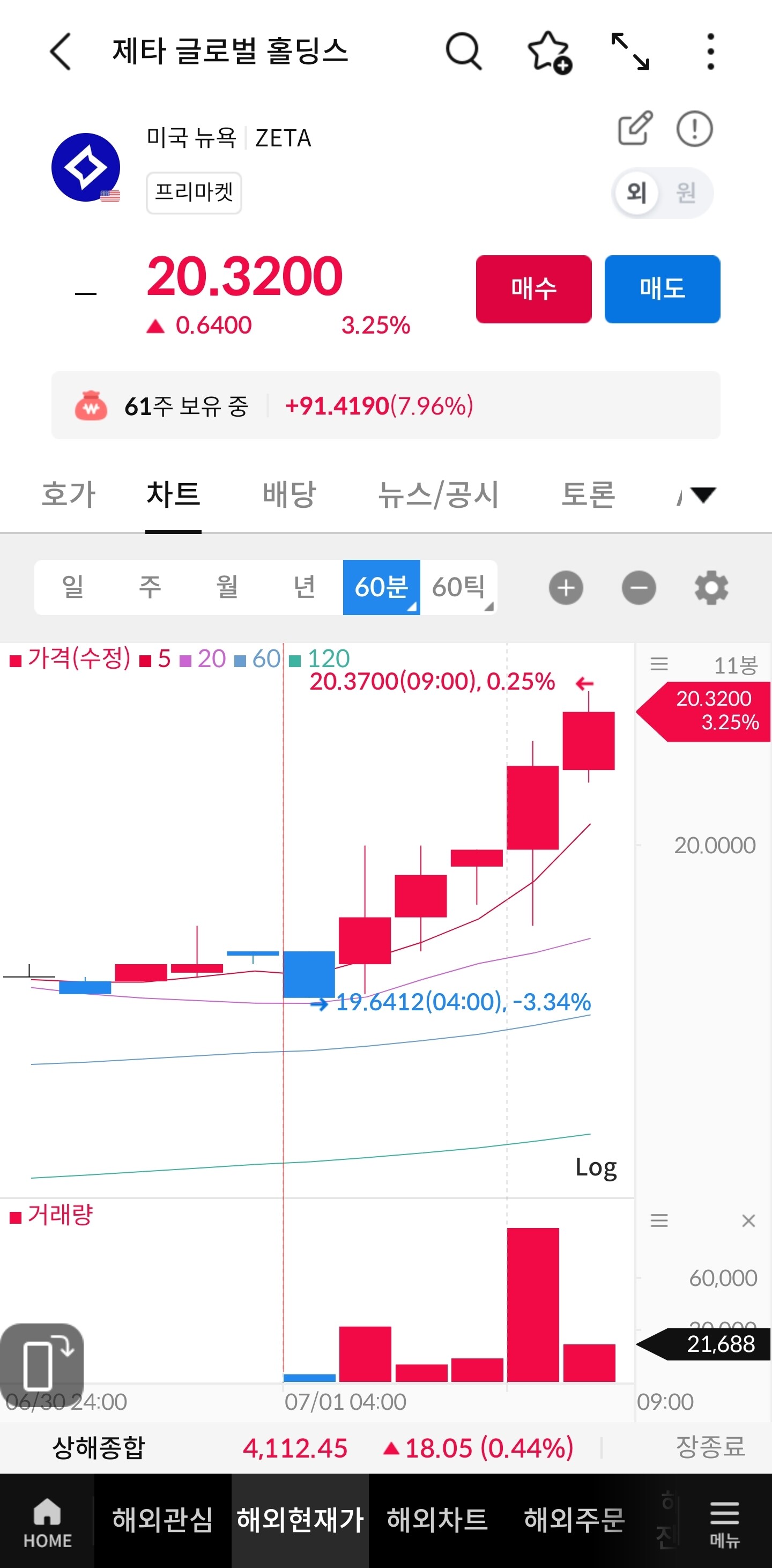Toggle currency between 외 and 원

click(662, 193)
